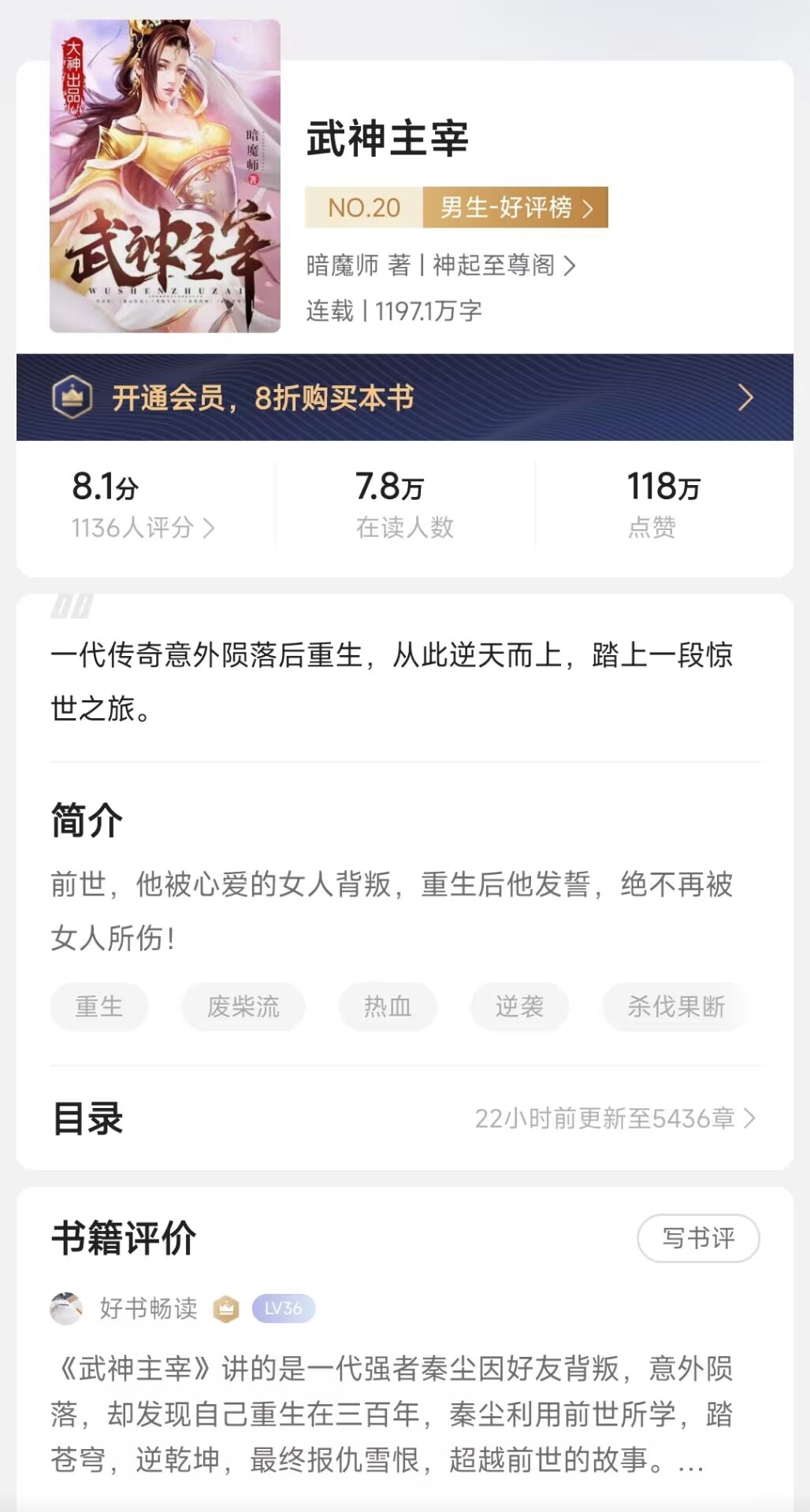Select the 逆袭 tag
The image size is (810, 1512).
(519, 1006)
